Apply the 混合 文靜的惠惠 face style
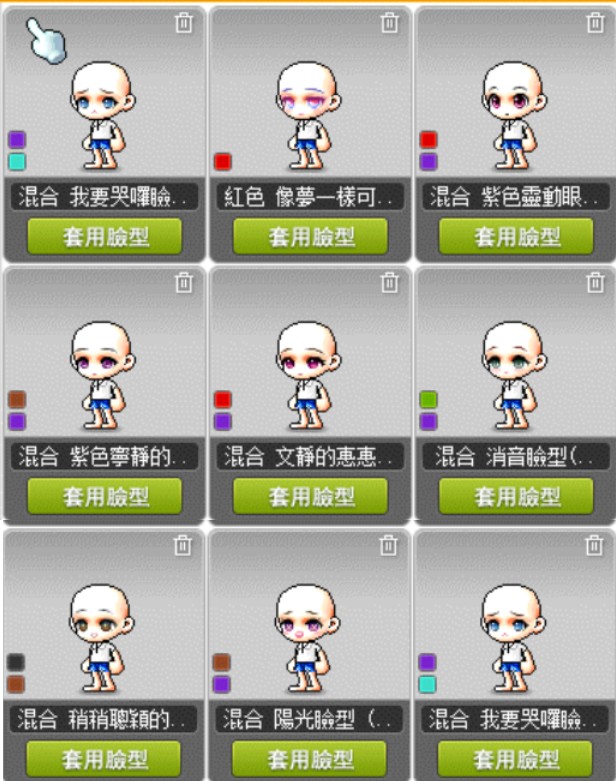This screenshot has width=616, height=781. coord(310,497)
